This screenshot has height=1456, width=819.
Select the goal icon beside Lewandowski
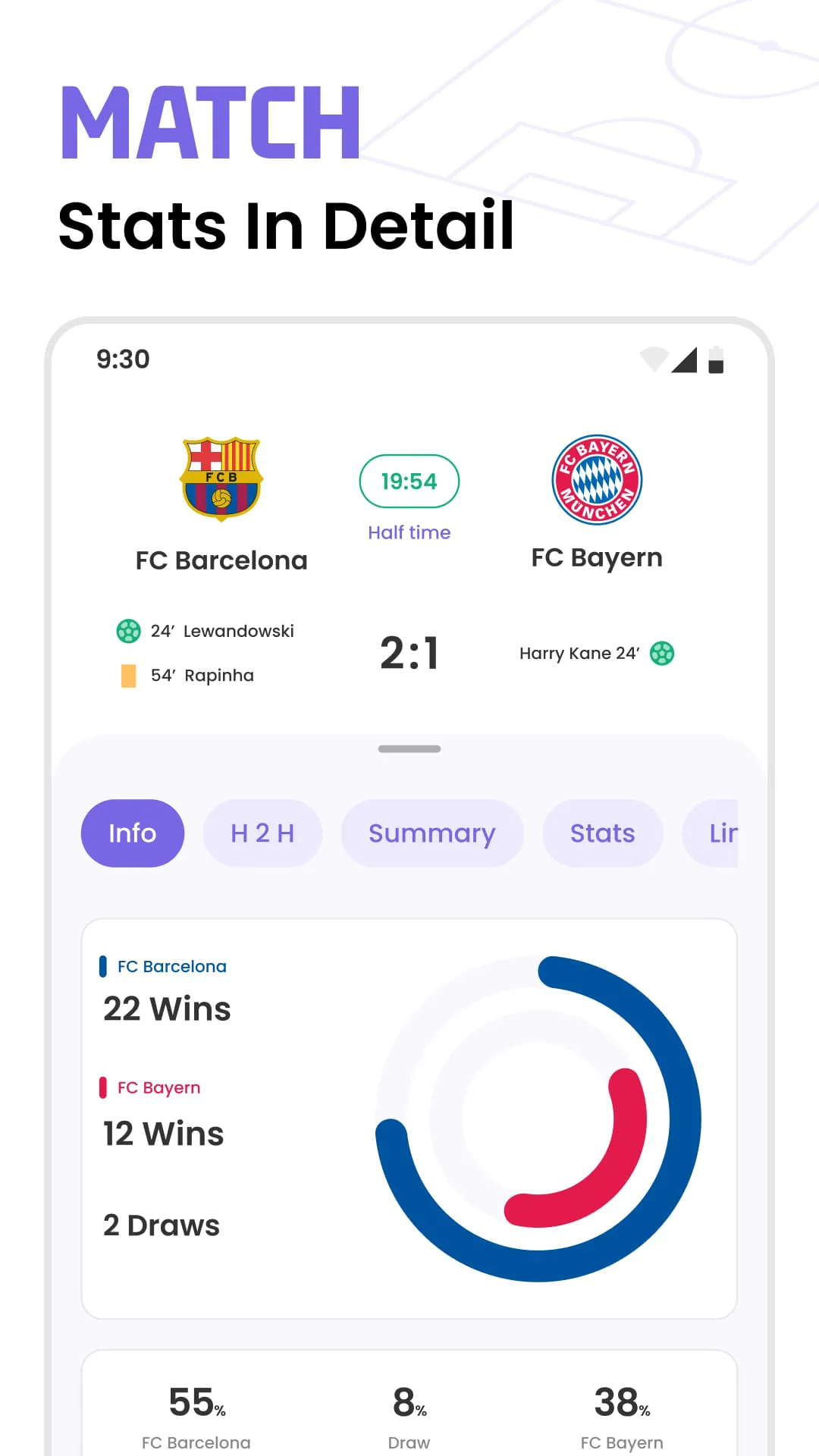click(x=129, y=631)
